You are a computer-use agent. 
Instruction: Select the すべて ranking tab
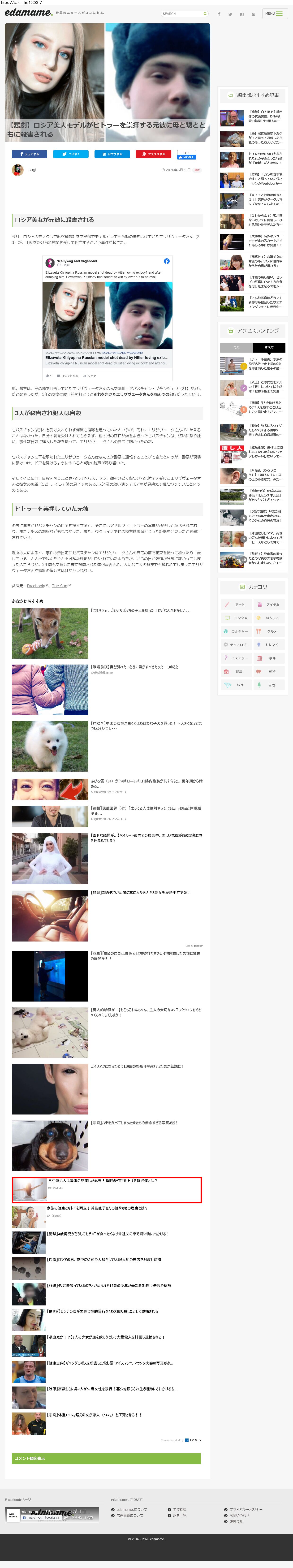point(269,348)
